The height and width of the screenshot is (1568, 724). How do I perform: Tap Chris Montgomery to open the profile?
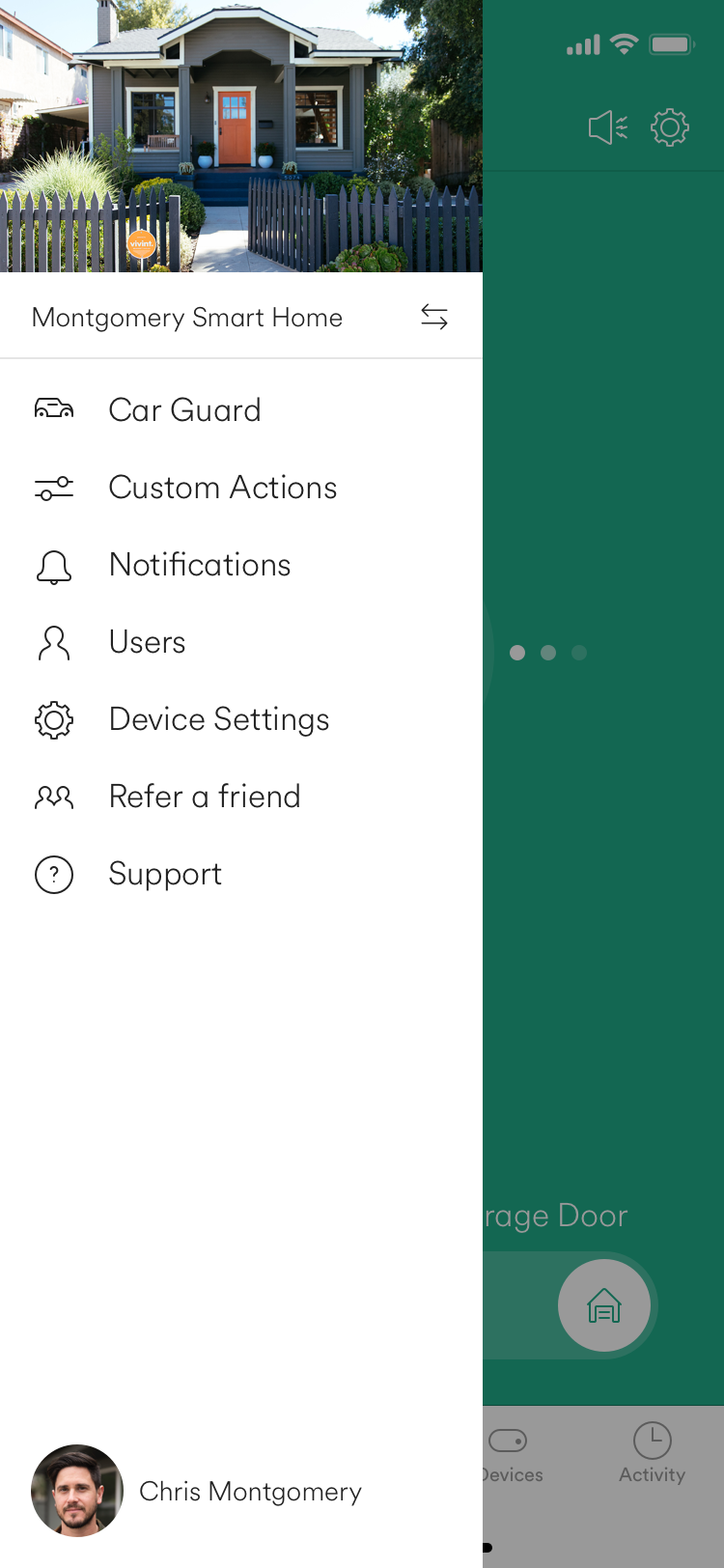pyautogui.click(x=250, y=1491)
